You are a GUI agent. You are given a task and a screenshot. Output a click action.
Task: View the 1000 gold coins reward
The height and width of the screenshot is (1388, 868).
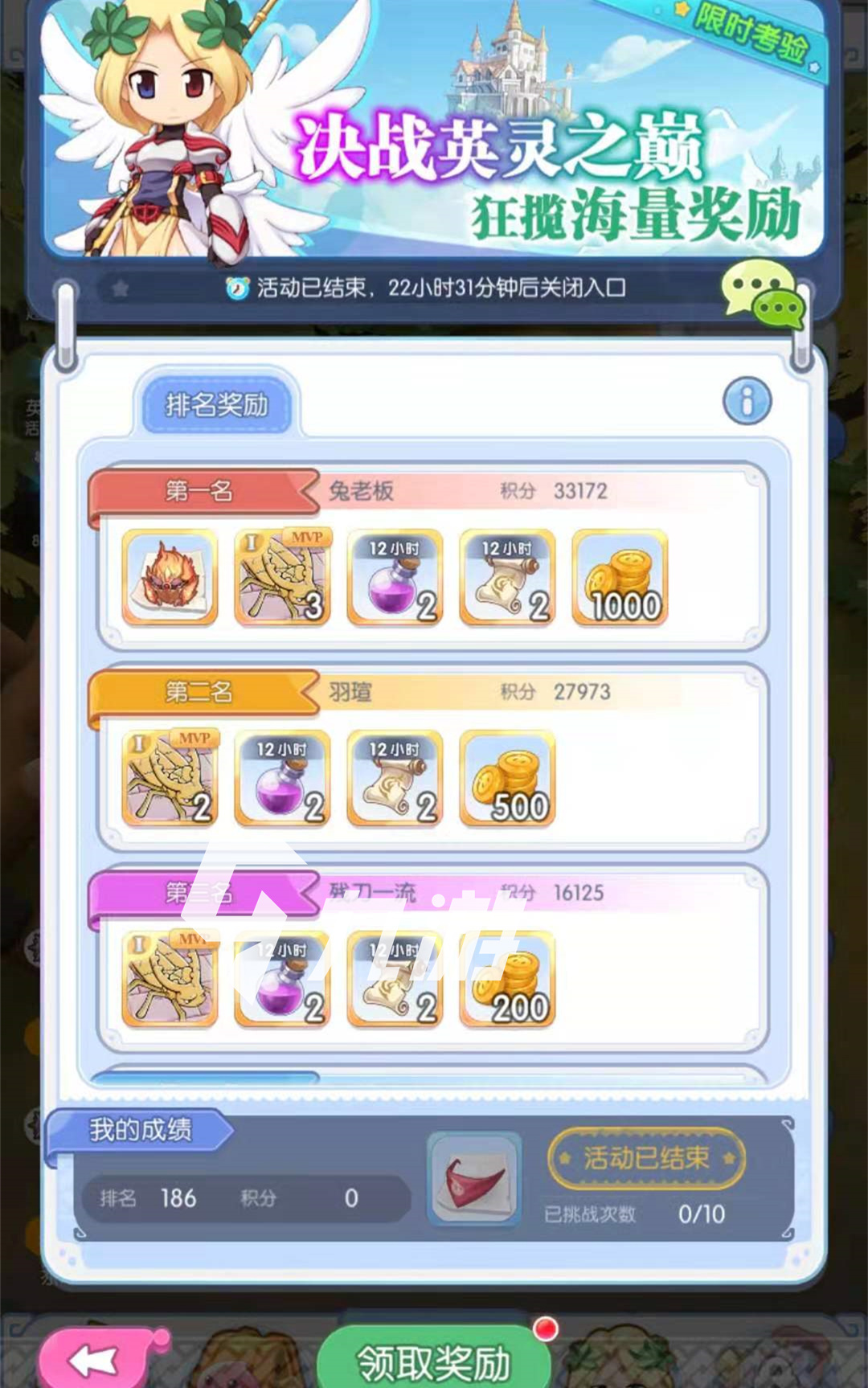click(x=620, y=577)
